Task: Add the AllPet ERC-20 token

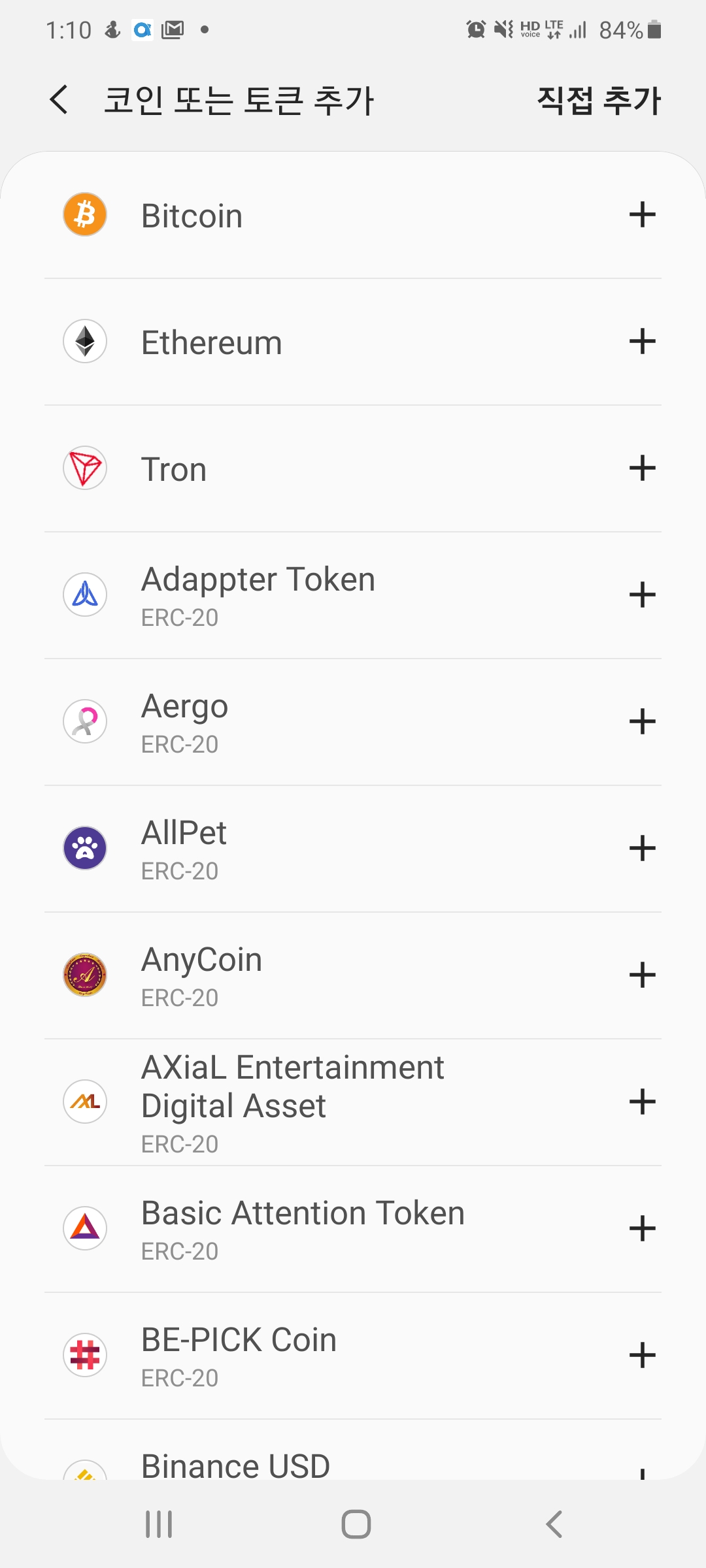Action: coord(642,849)
